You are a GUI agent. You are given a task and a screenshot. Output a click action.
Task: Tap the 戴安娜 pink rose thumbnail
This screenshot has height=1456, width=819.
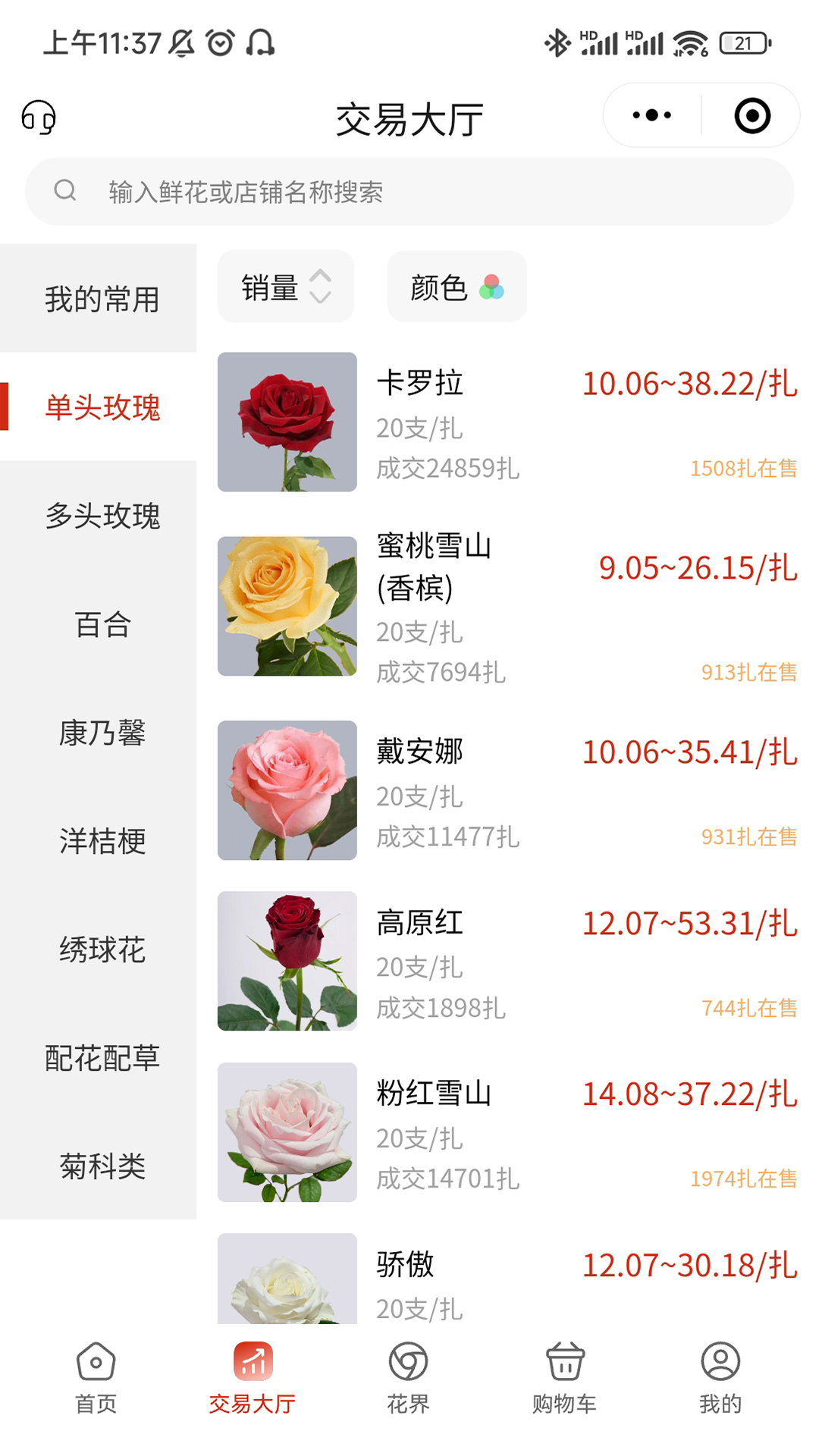click(286, 790)
